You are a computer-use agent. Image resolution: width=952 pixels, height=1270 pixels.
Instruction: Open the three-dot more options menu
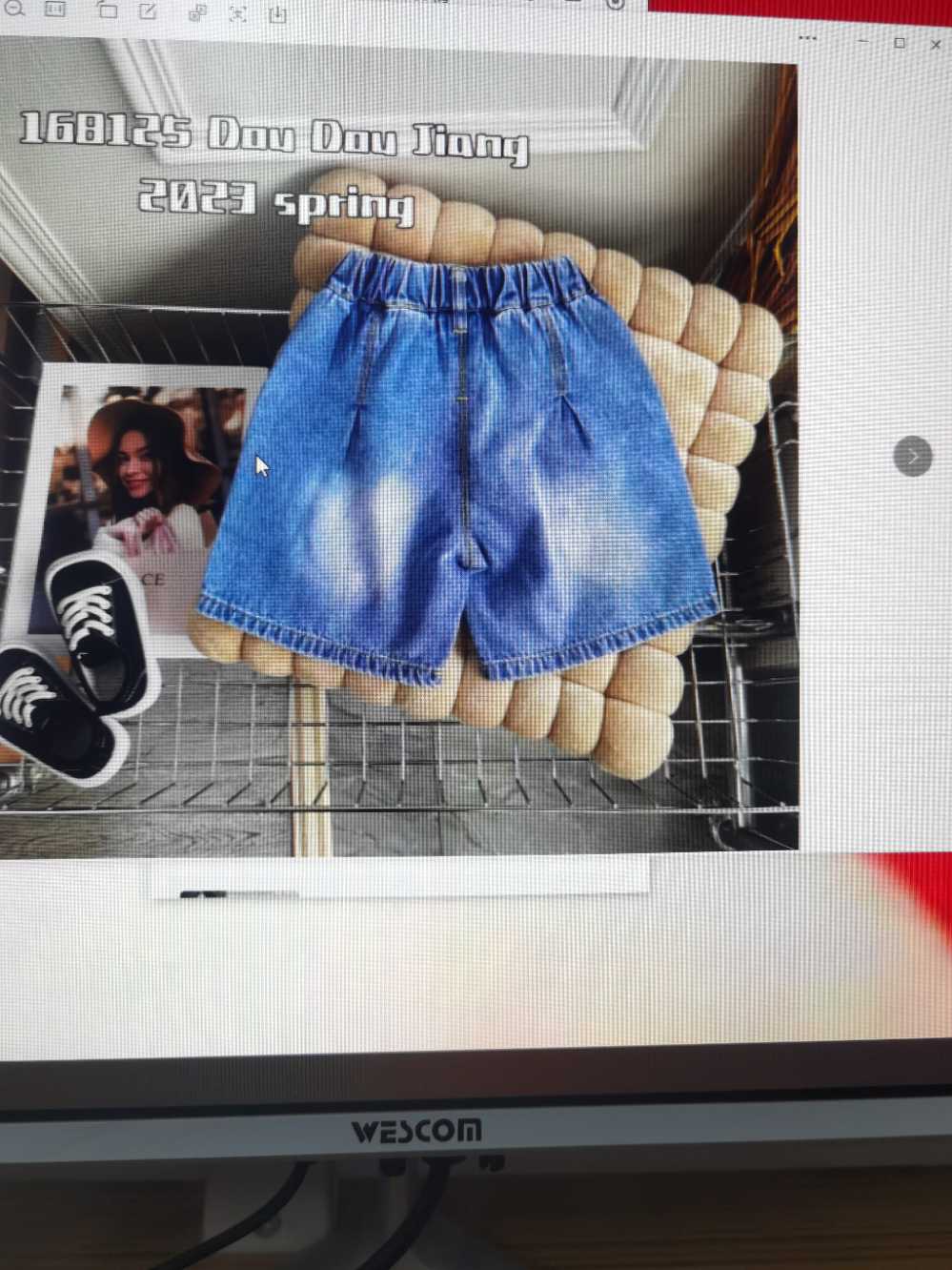pyautogui.click(x=808, y=38)
